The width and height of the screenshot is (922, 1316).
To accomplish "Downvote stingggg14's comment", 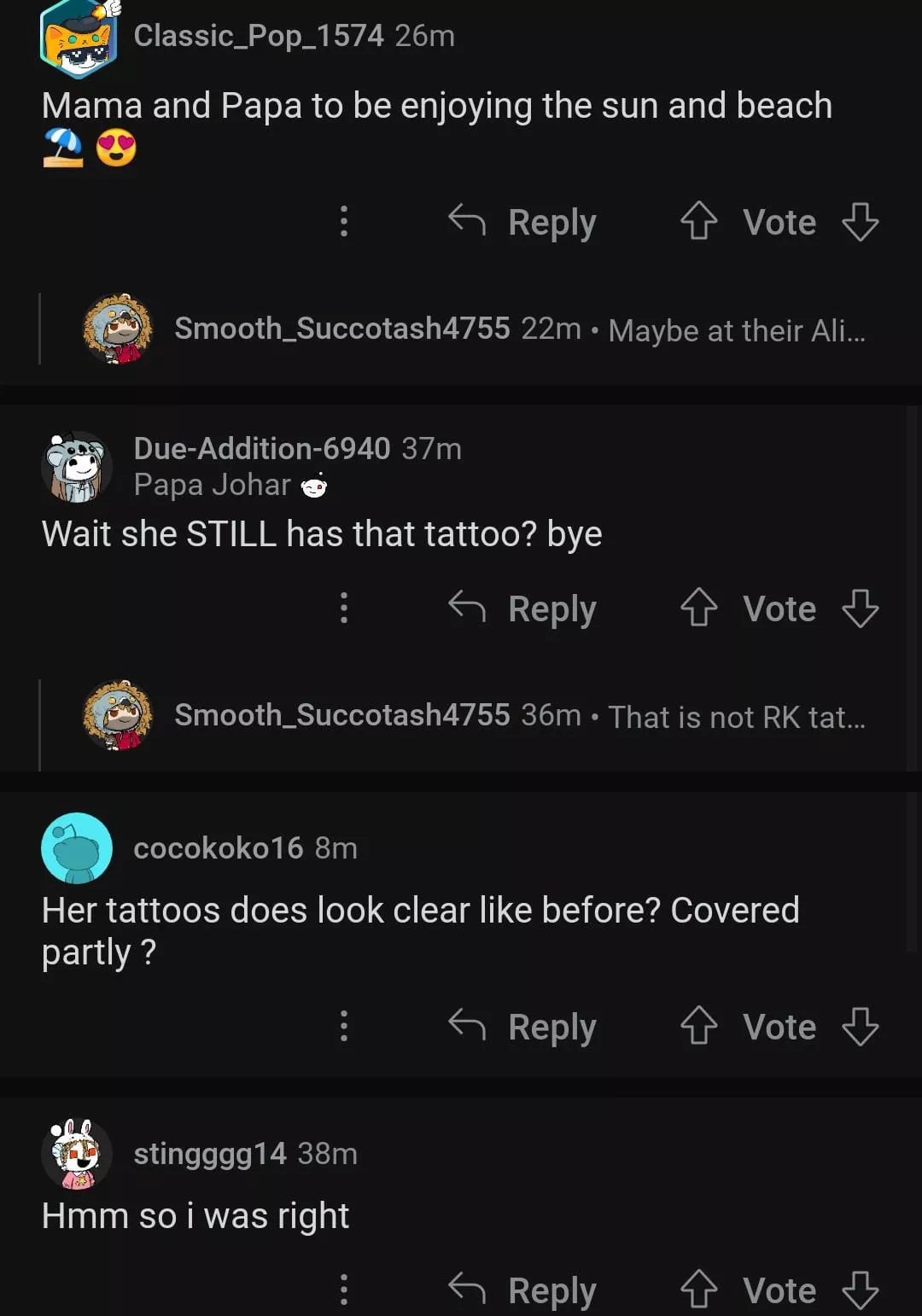I will click(x=860, y=1290).
